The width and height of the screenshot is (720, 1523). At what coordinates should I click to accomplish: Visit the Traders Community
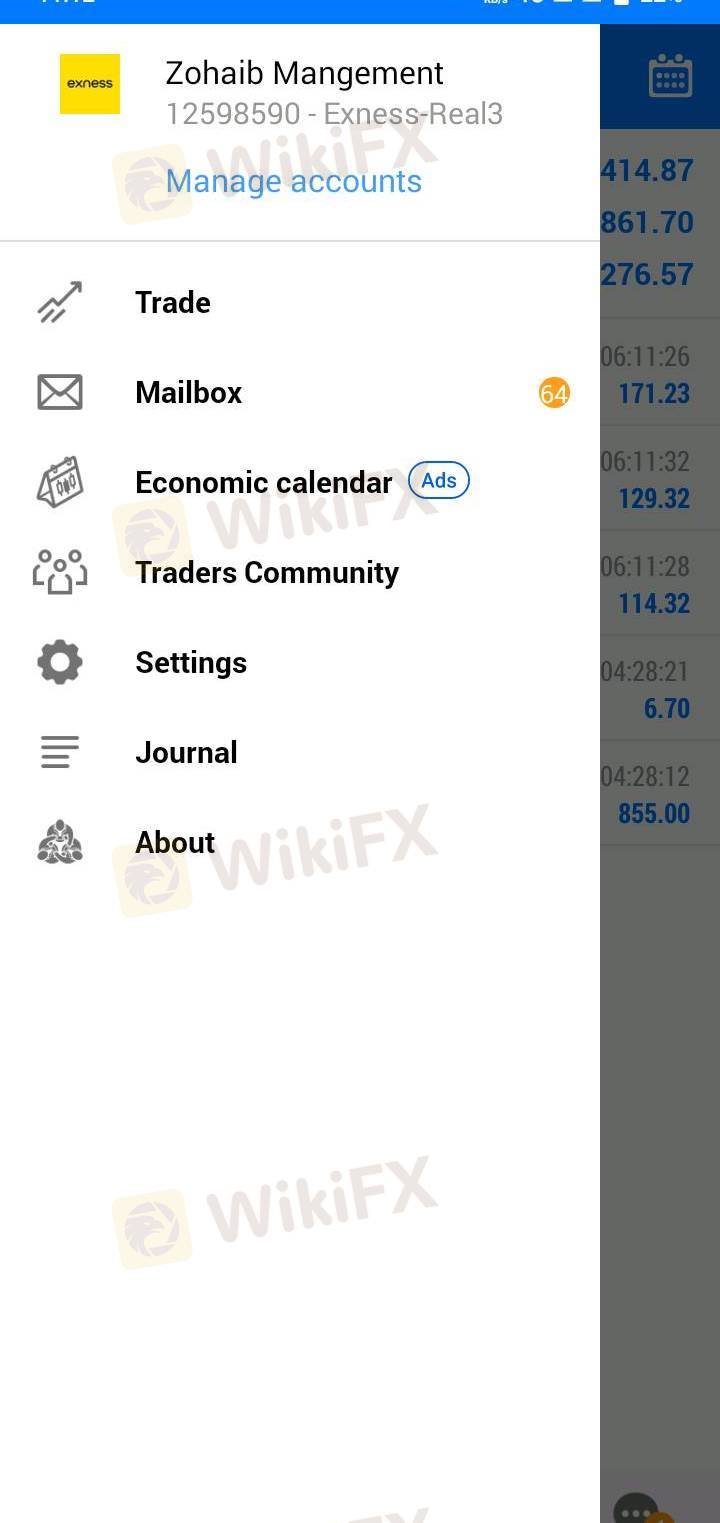coord(266,572)
